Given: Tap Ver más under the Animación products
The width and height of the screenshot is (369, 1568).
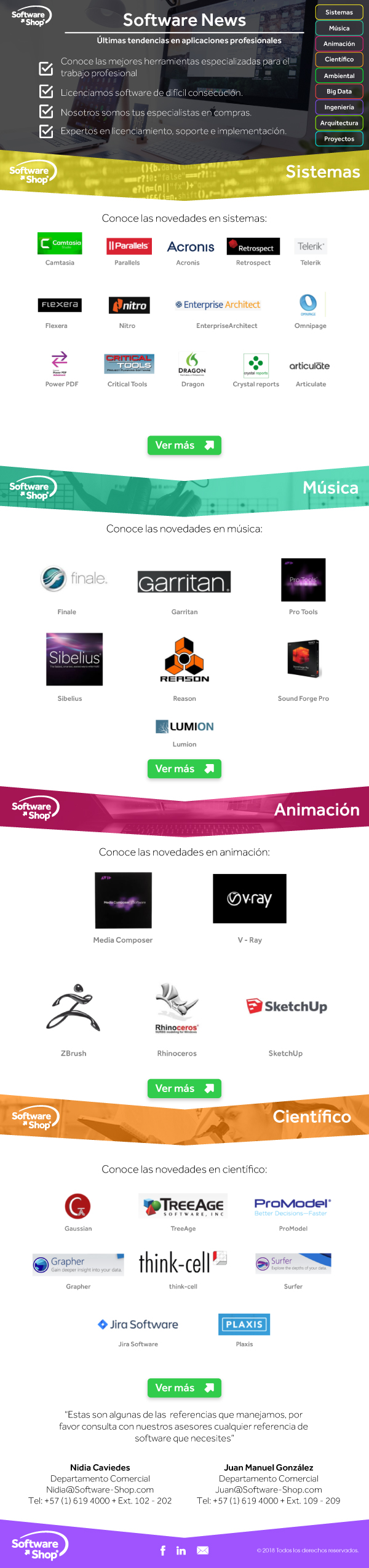Looking at the screenshot, I should (x=184, y=1088).
